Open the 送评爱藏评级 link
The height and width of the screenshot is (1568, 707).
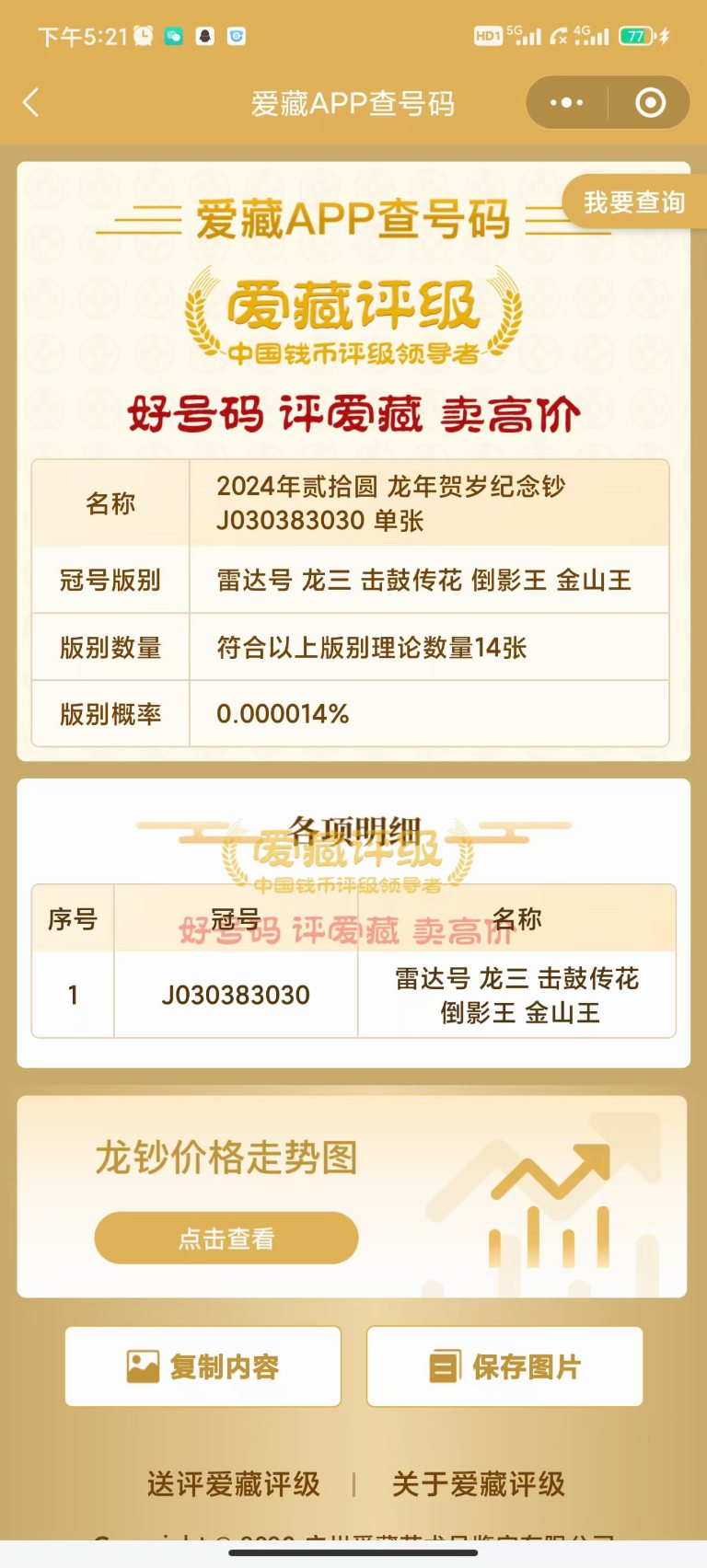[234, 1483]
